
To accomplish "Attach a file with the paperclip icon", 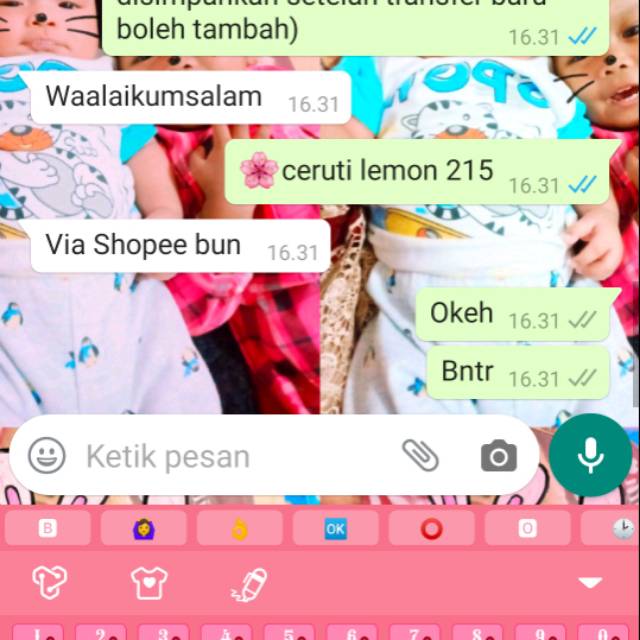I will [421, 456].
